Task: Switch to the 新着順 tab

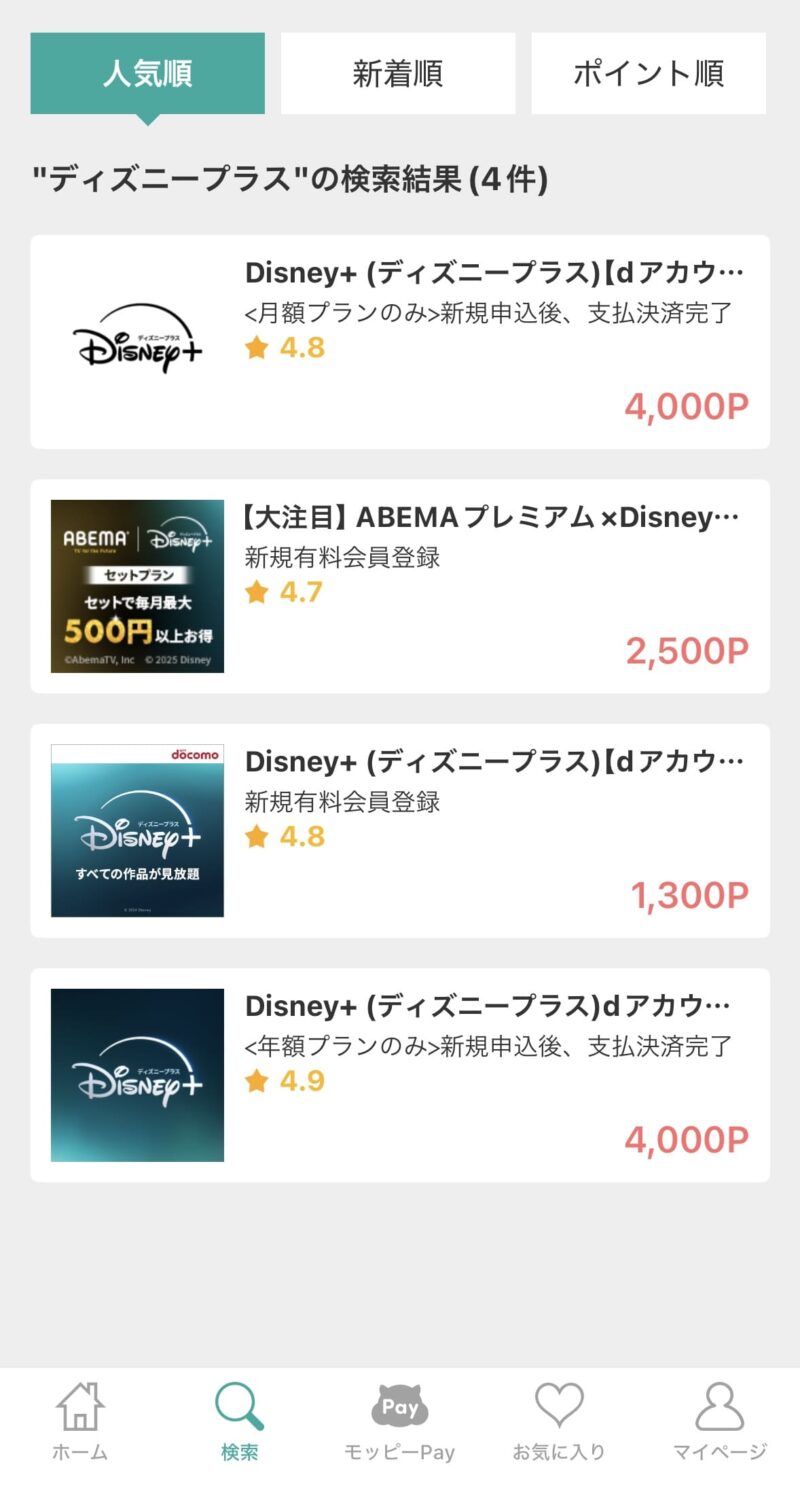Action: (399, 72)
